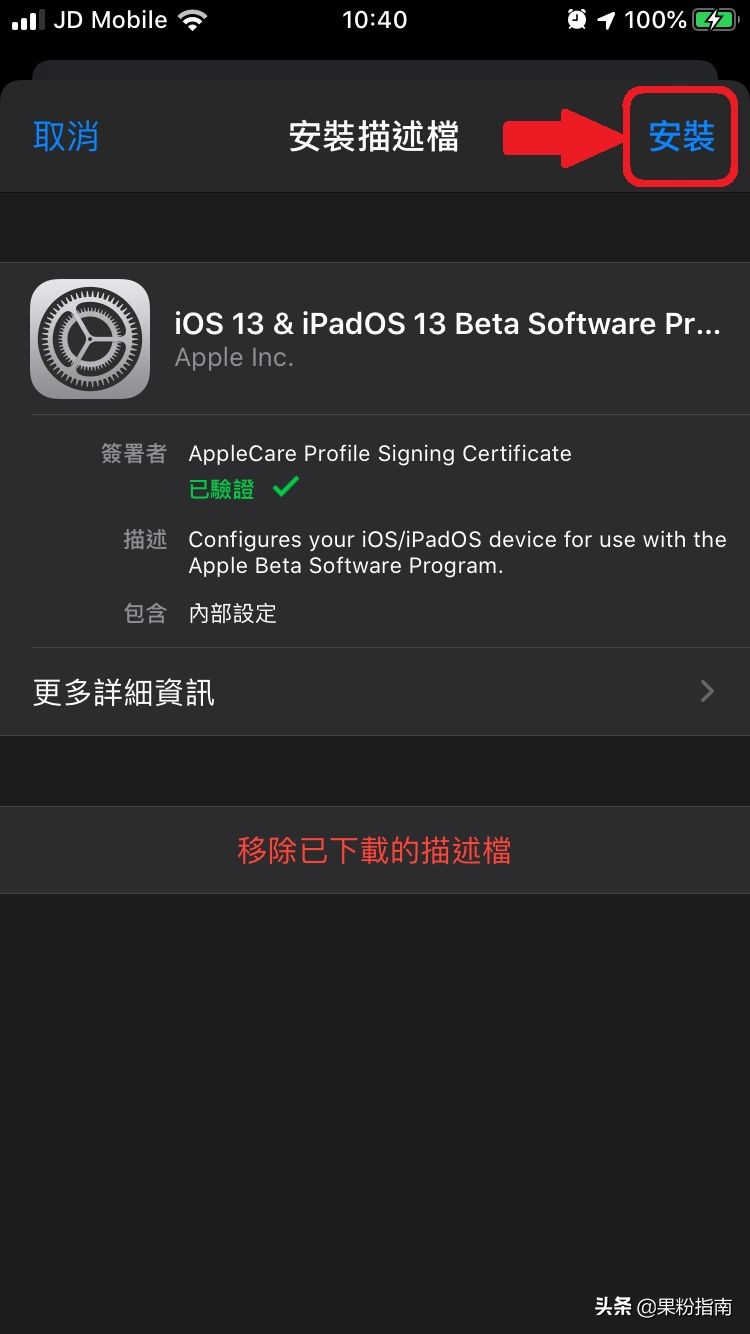Tap the 10:40 clock in status bar
The height and width of the screenshot is (1334, 750).
coord(375,18)
